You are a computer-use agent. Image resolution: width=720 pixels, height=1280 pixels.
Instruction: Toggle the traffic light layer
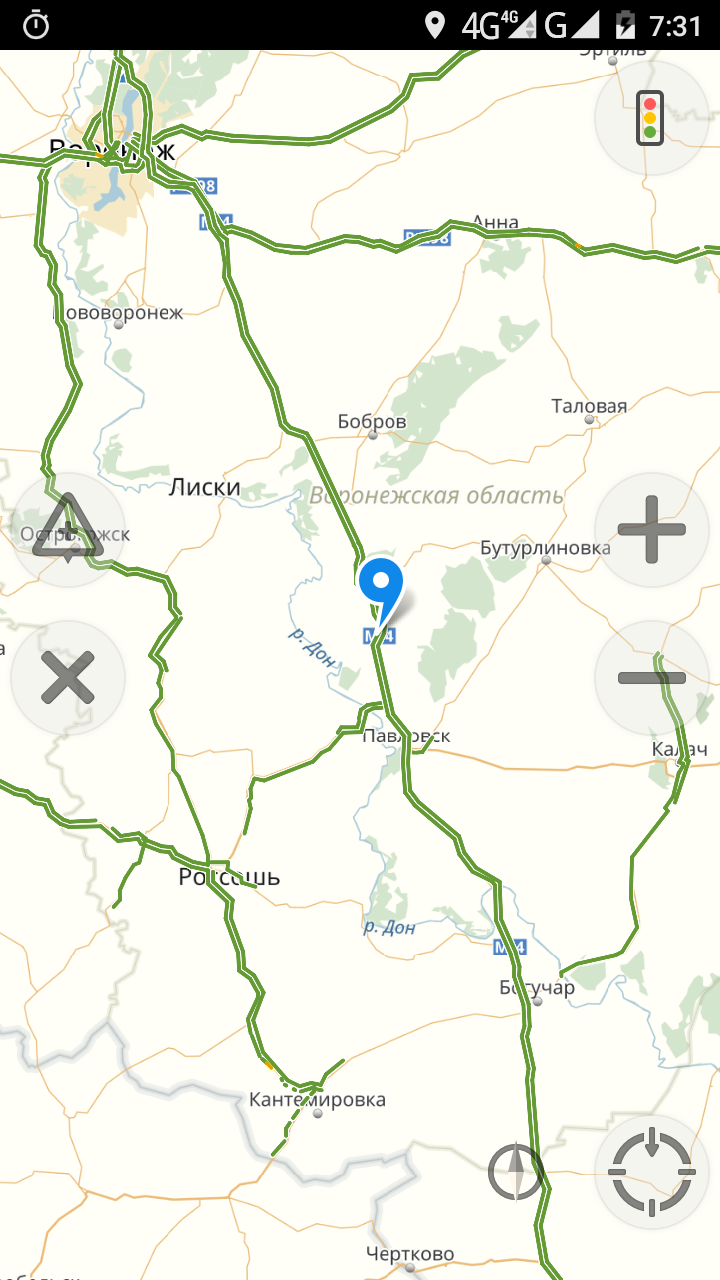click(651, 118)
